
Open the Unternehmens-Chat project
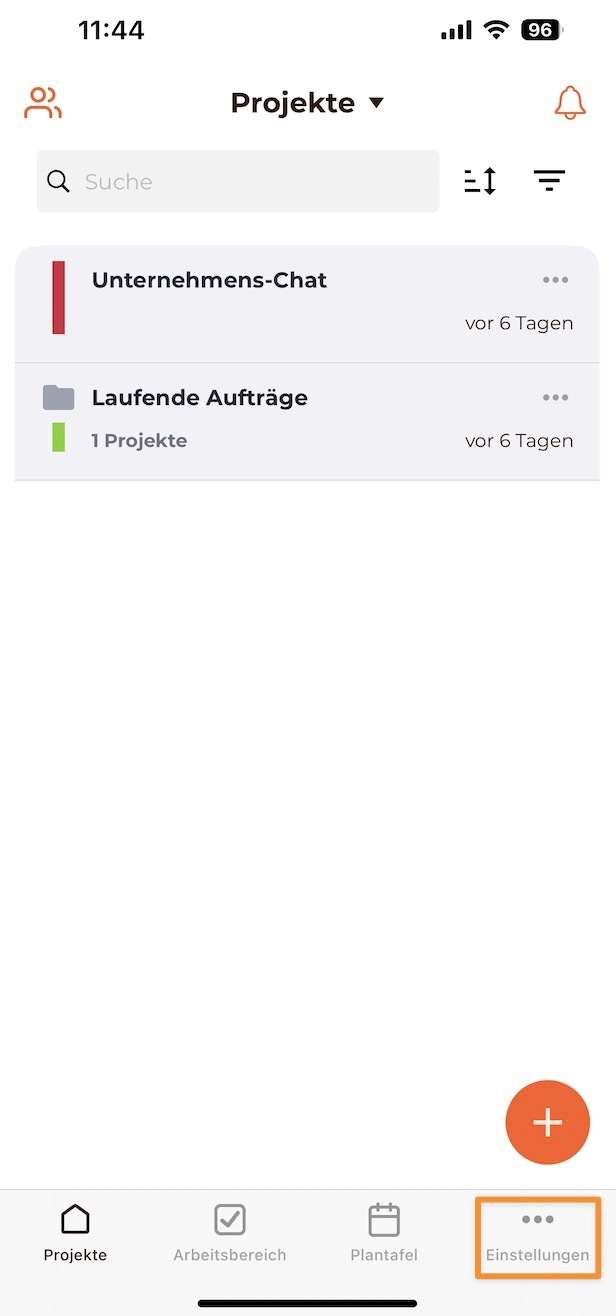307,304
